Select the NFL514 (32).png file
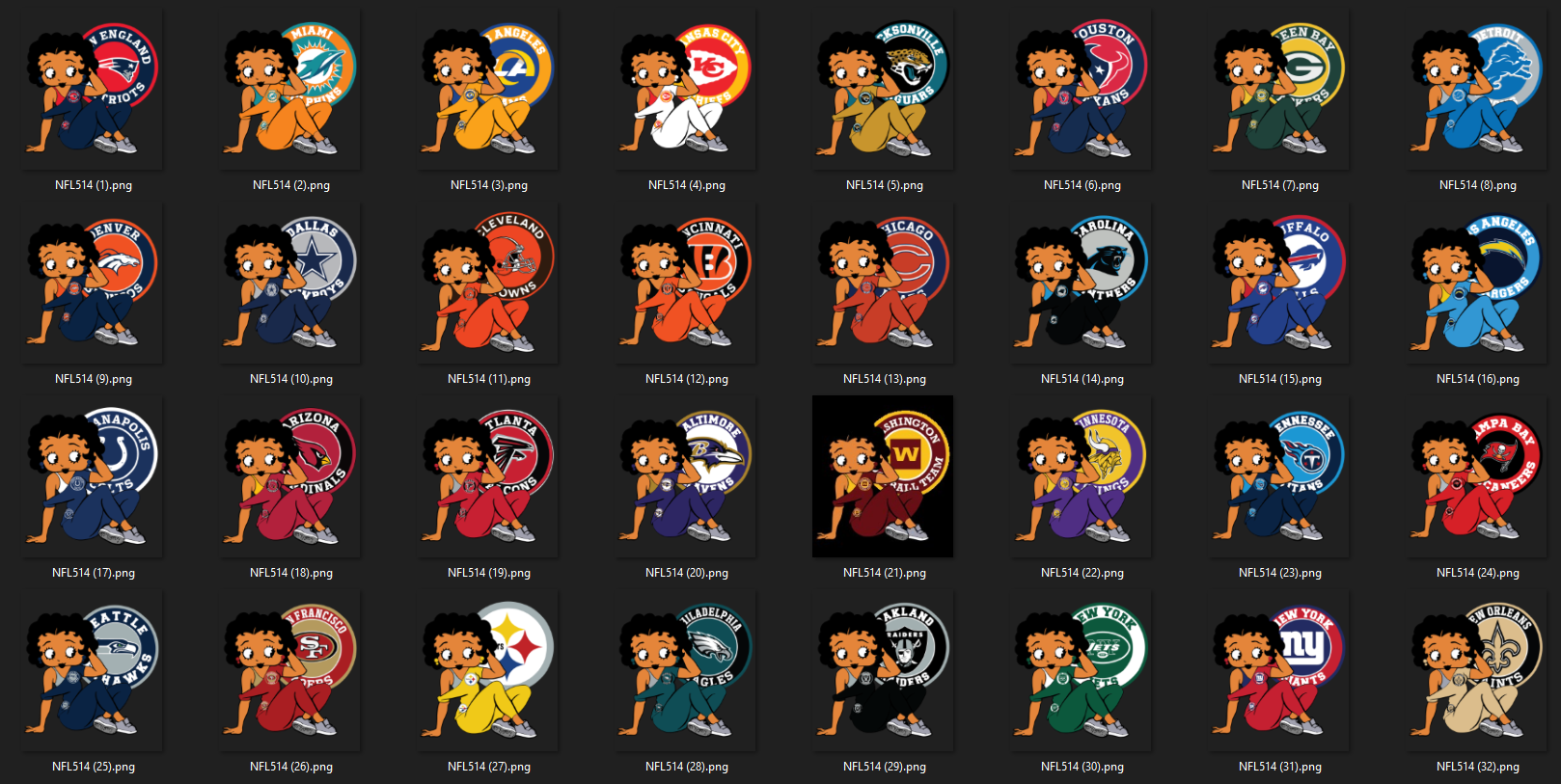 pyautogui.click(x=1478, y=671)
